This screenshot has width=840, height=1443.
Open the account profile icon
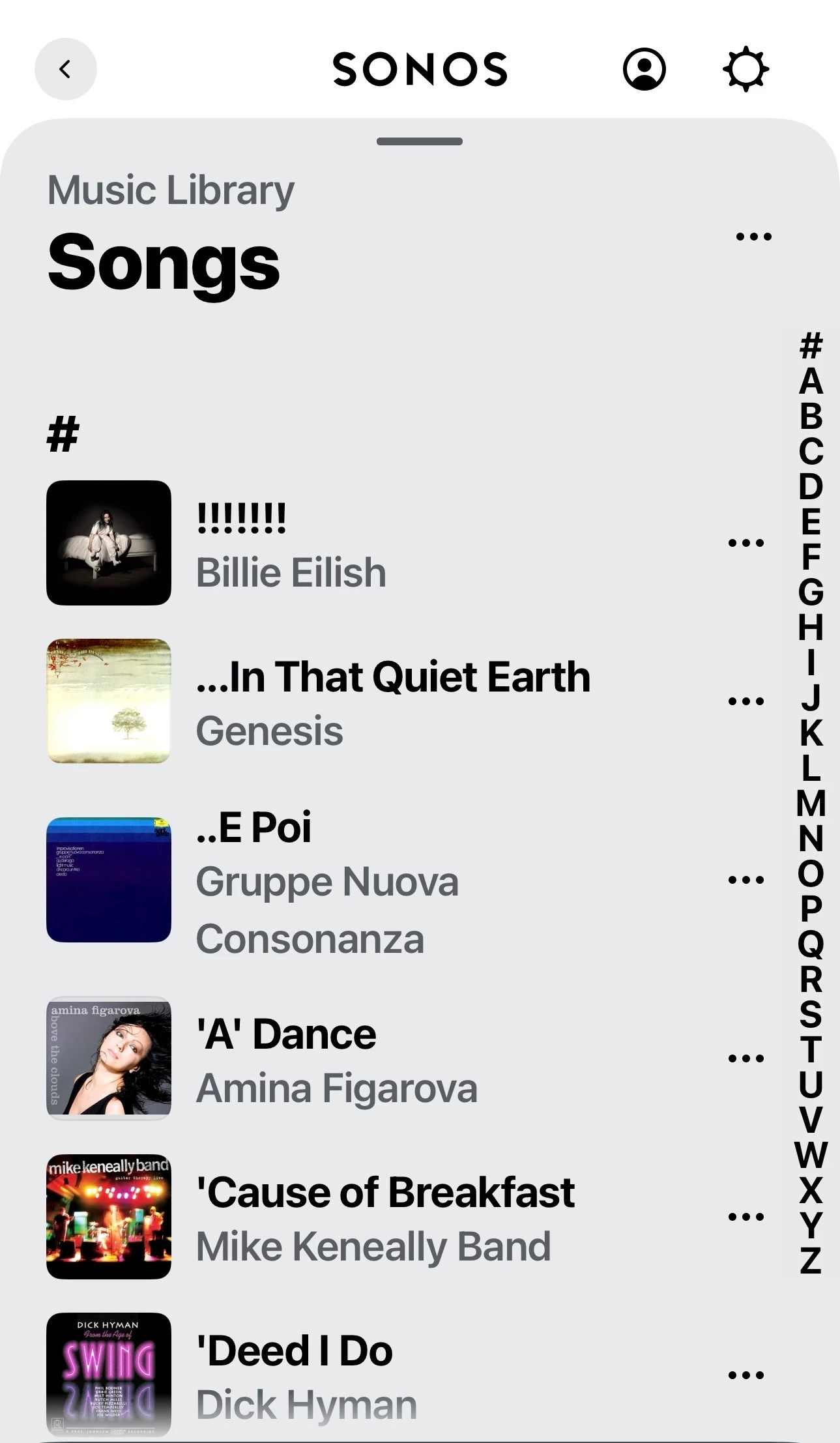click(x=644, y=69)
